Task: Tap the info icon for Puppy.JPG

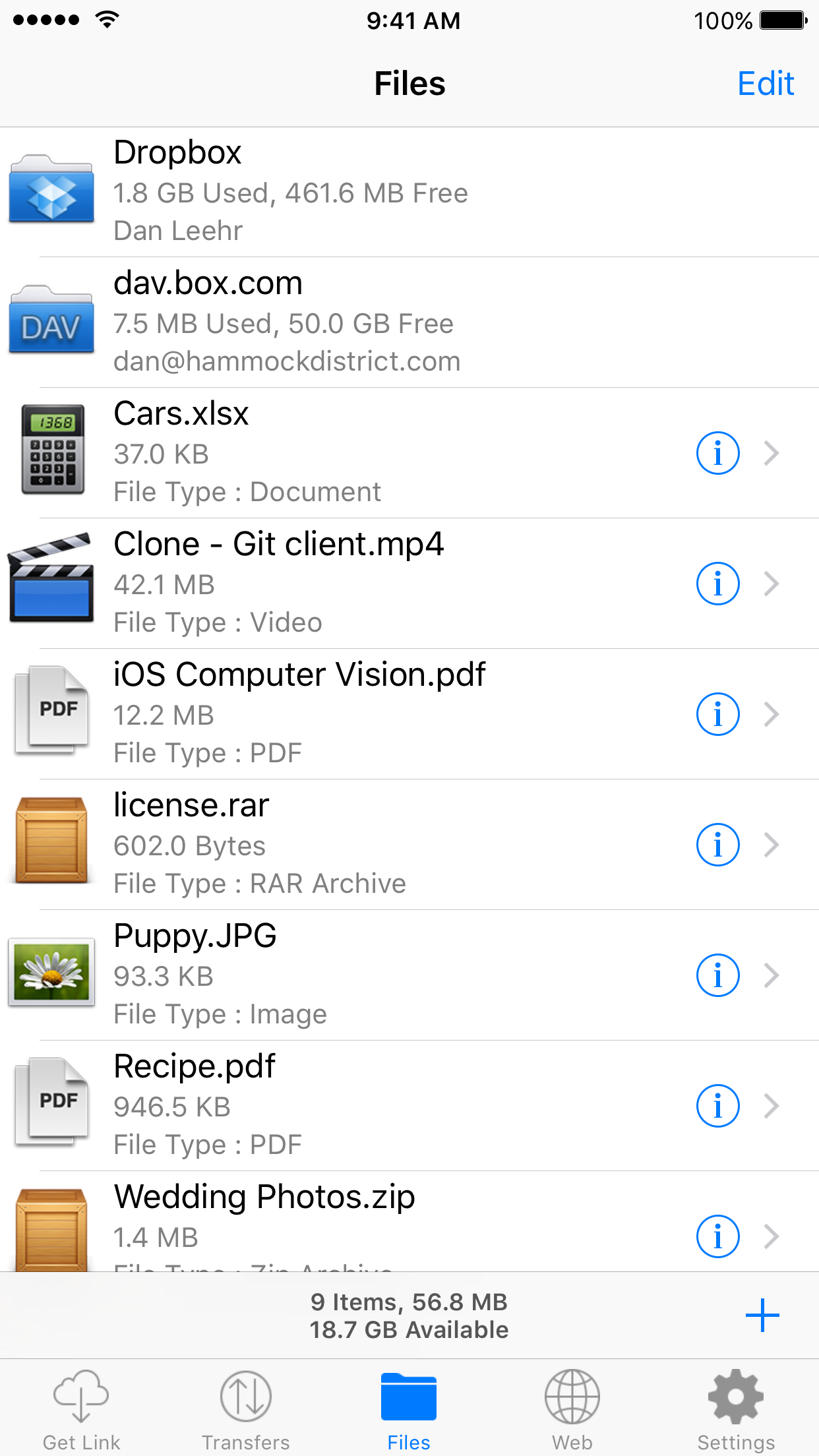Action: 717,975
